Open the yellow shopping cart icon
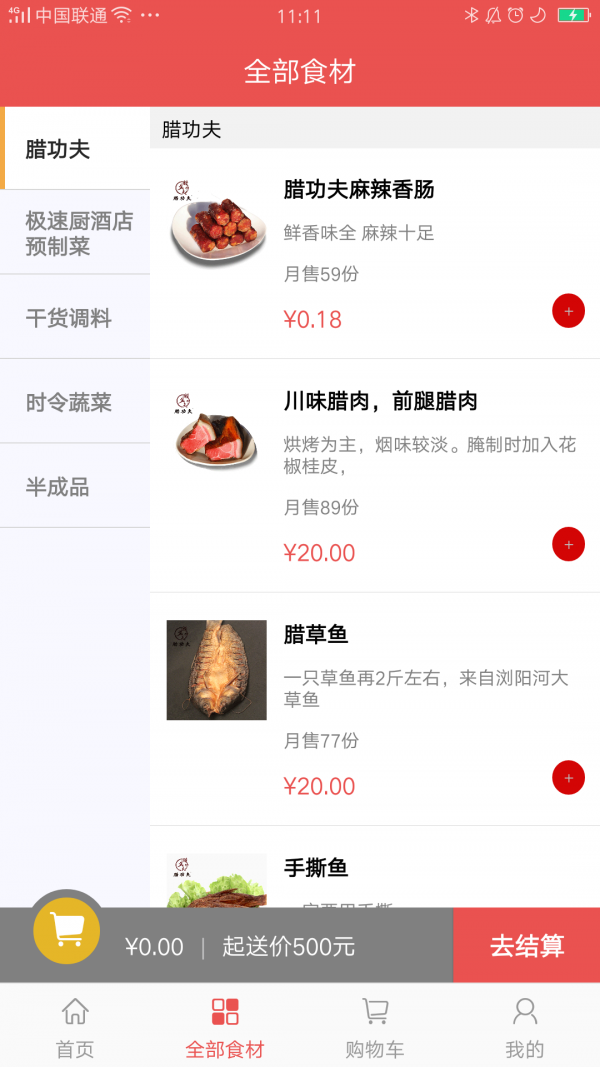Image resolution: width=600 pixels, height=1067 pixels. [67, 930]
